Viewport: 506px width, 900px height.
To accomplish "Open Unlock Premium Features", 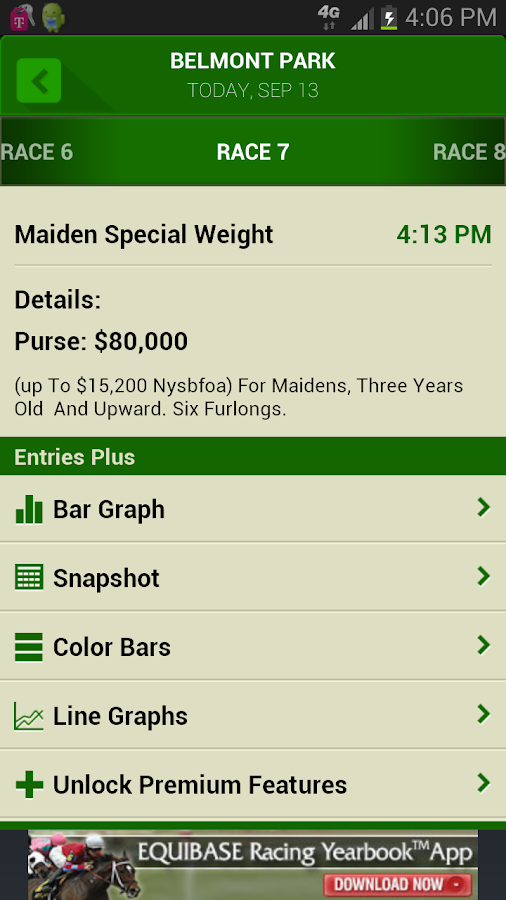I will pos(253,784).
